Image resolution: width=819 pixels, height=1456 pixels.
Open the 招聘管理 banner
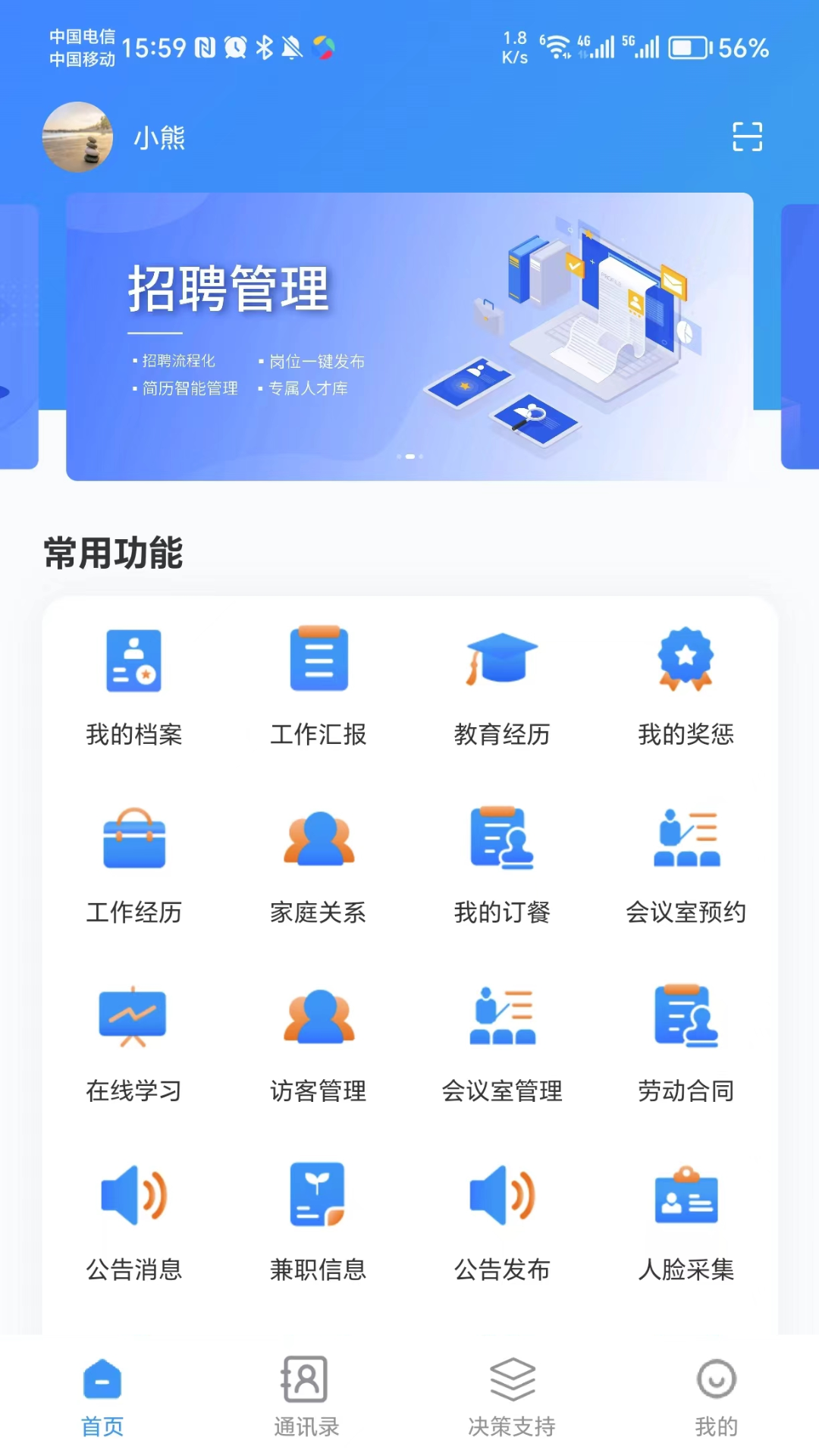coord(409,336)
